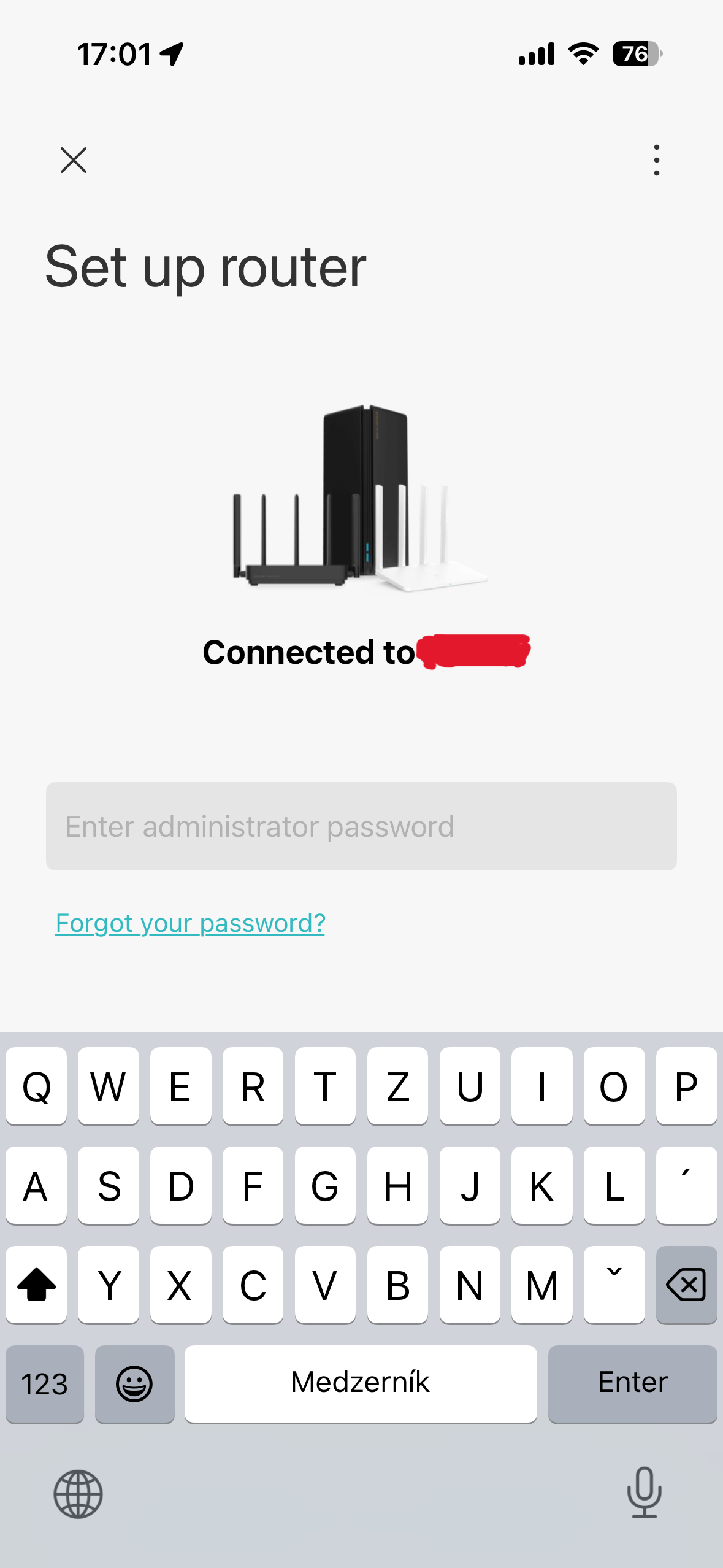Open the Forgot your password link
723x1568 pixels.
(x=190, y=923)
